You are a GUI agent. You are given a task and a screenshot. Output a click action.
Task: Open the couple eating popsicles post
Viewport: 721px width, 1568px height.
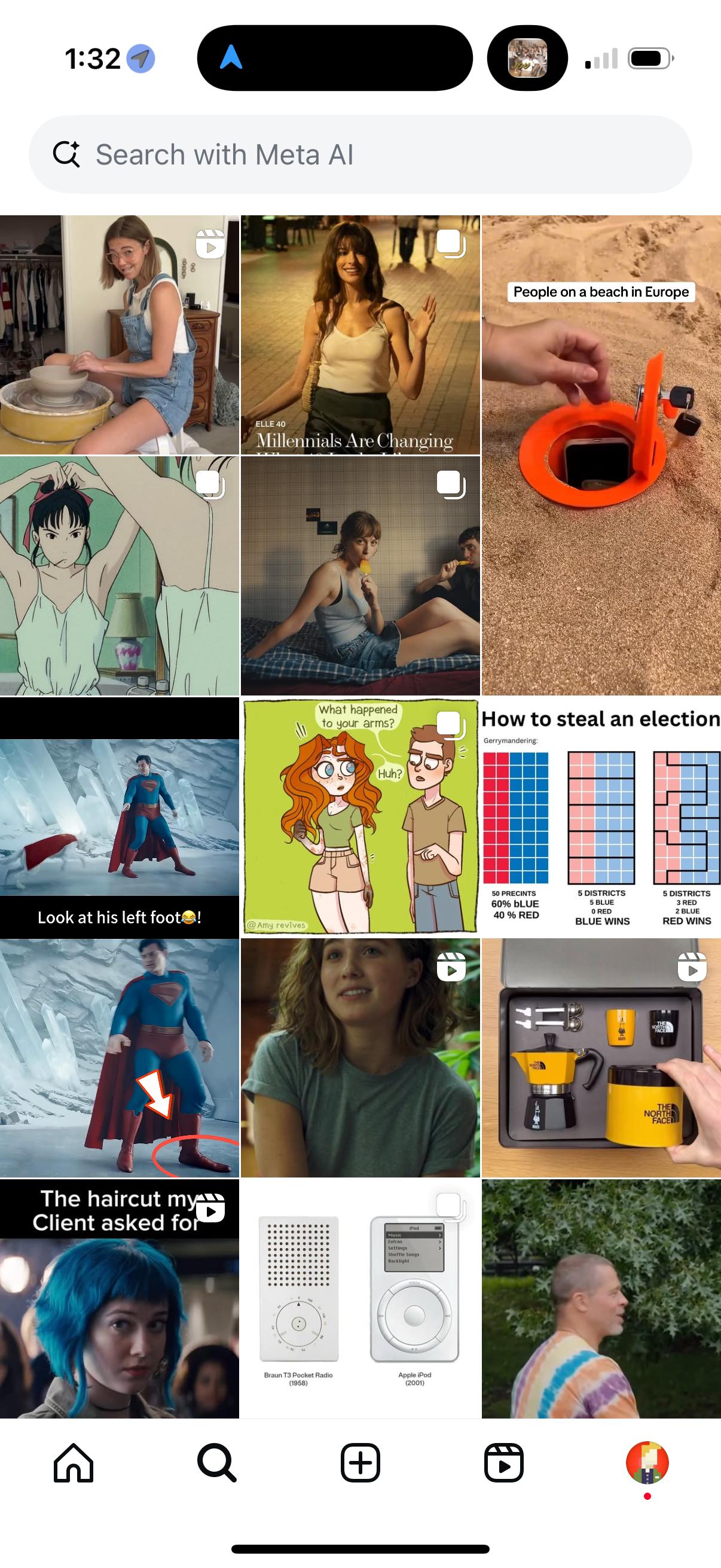(360, 576)
